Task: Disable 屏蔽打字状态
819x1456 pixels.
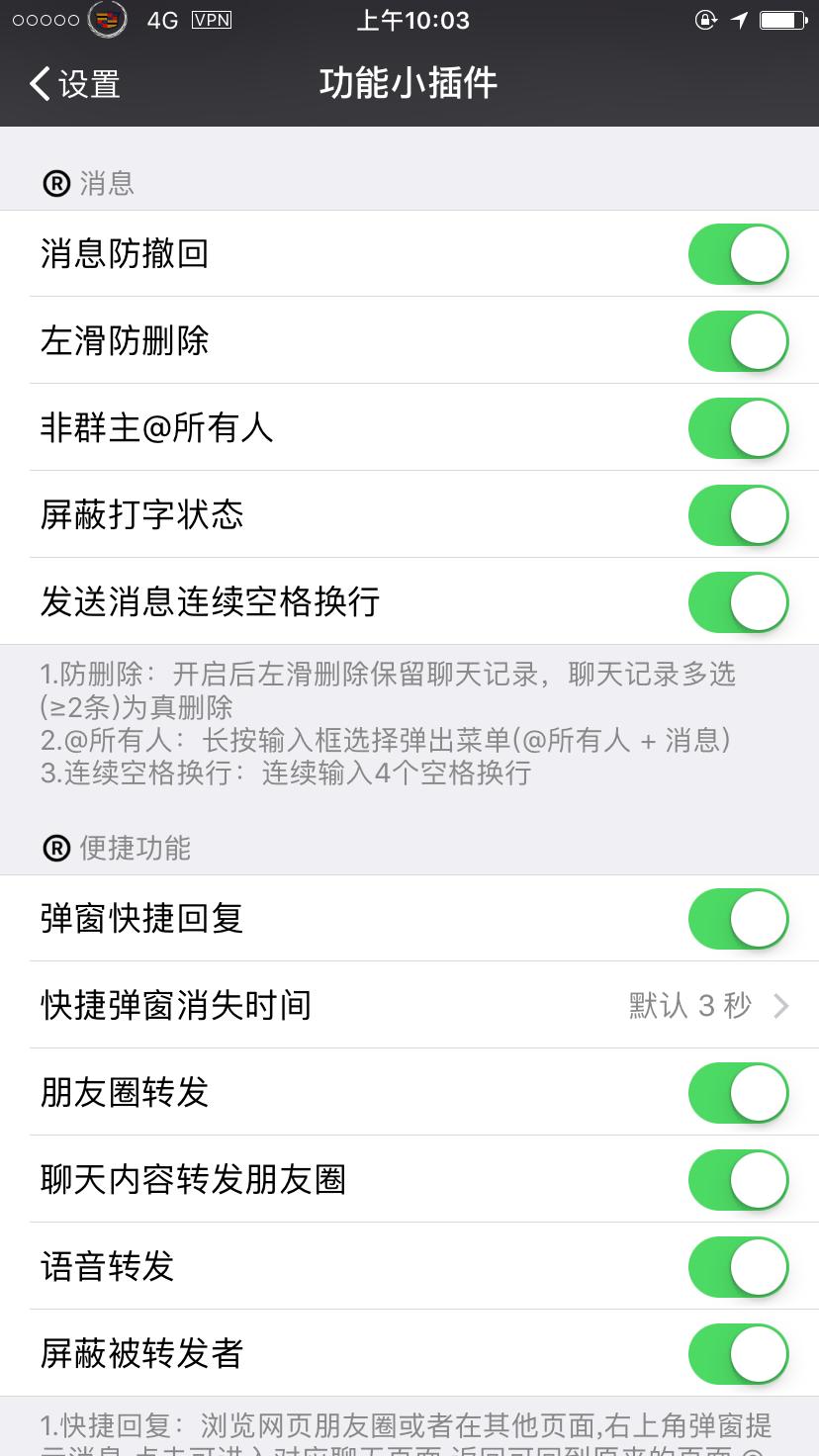Action: click(x=739, y=515)
